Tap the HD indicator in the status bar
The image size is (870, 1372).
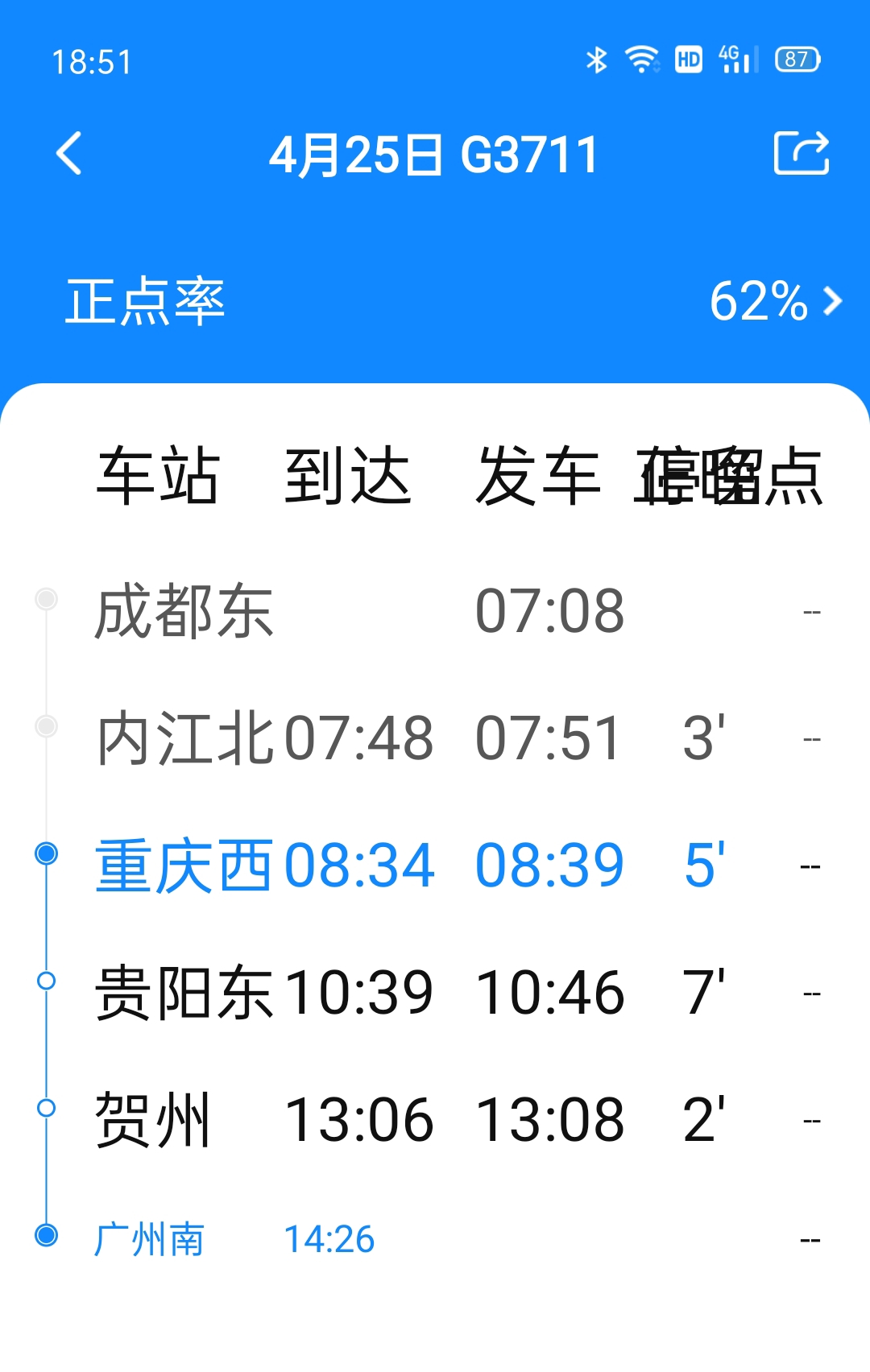[x=689, y=58]
